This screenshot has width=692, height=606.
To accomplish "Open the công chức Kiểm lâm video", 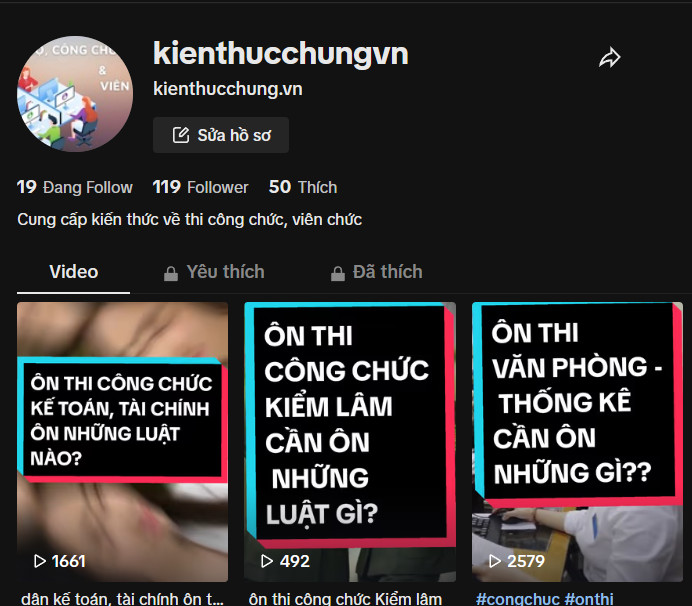I will tap(350, 440).
